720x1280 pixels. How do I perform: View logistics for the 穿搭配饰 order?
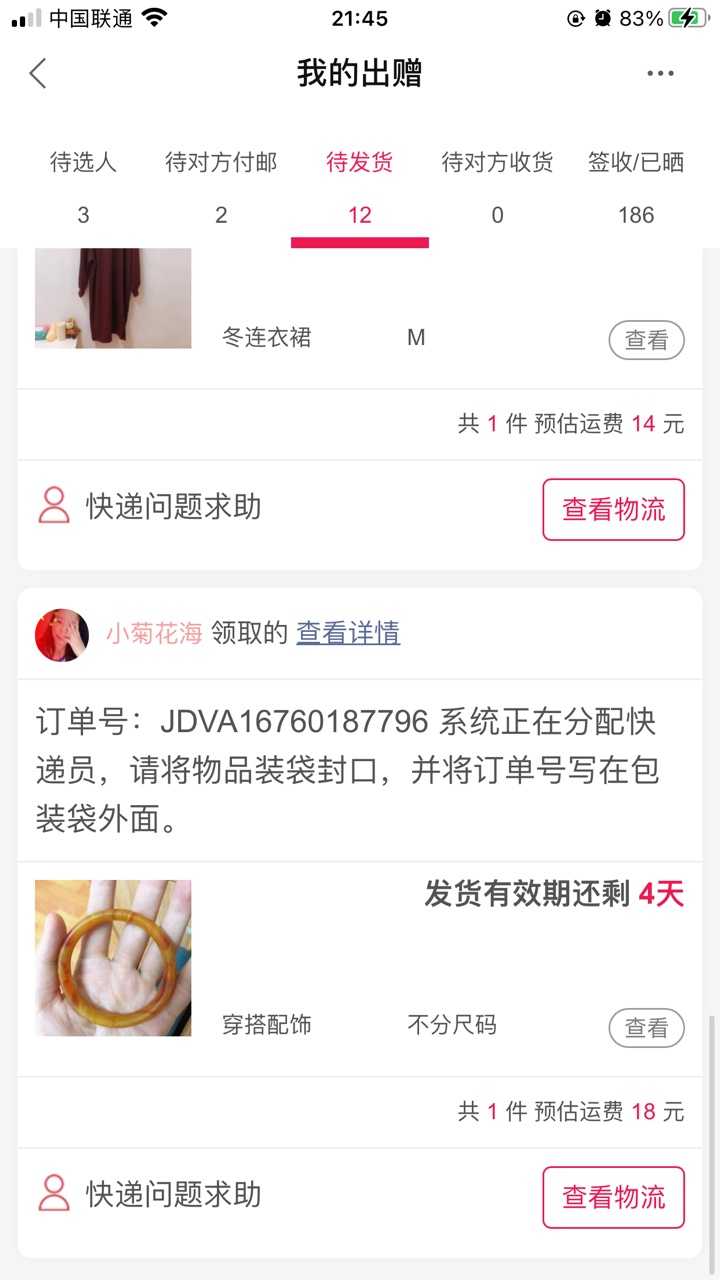tap(613, 1197)
